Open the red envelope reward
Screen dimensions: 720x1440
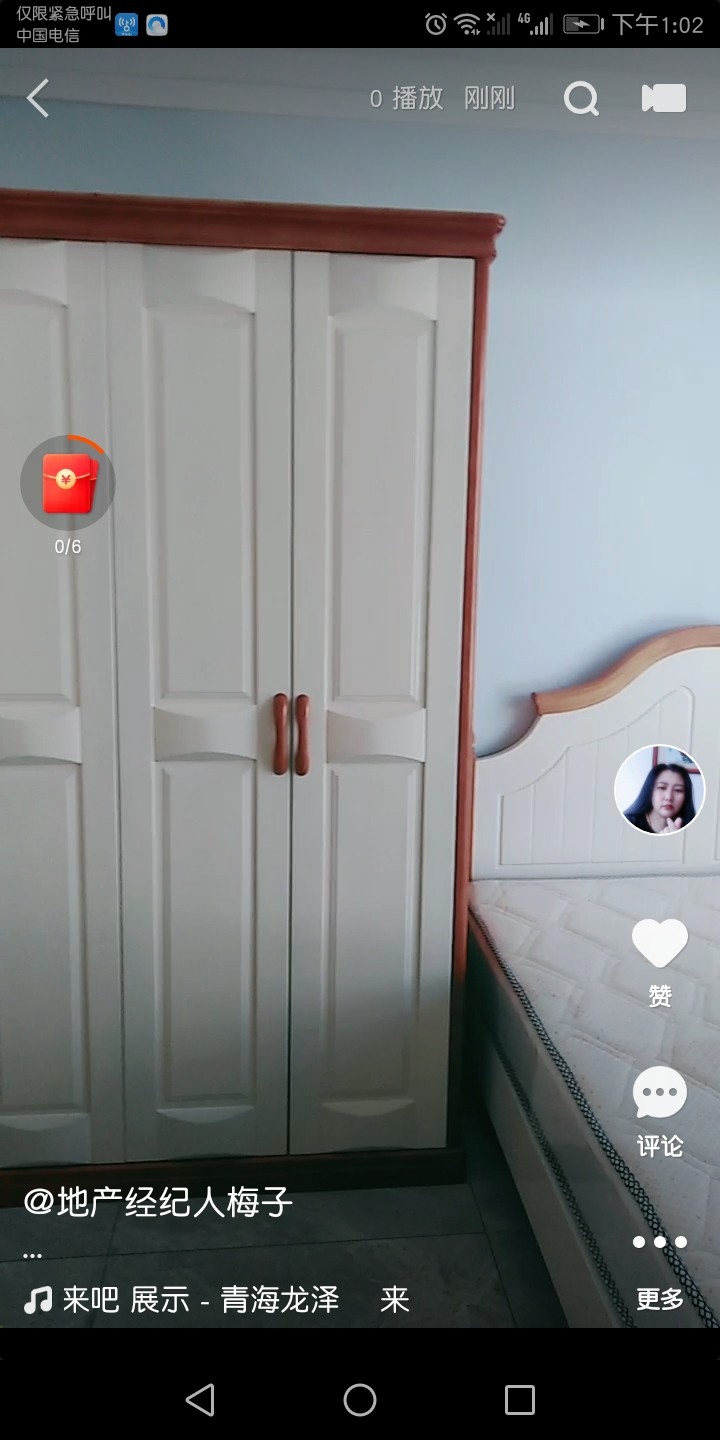67,483
